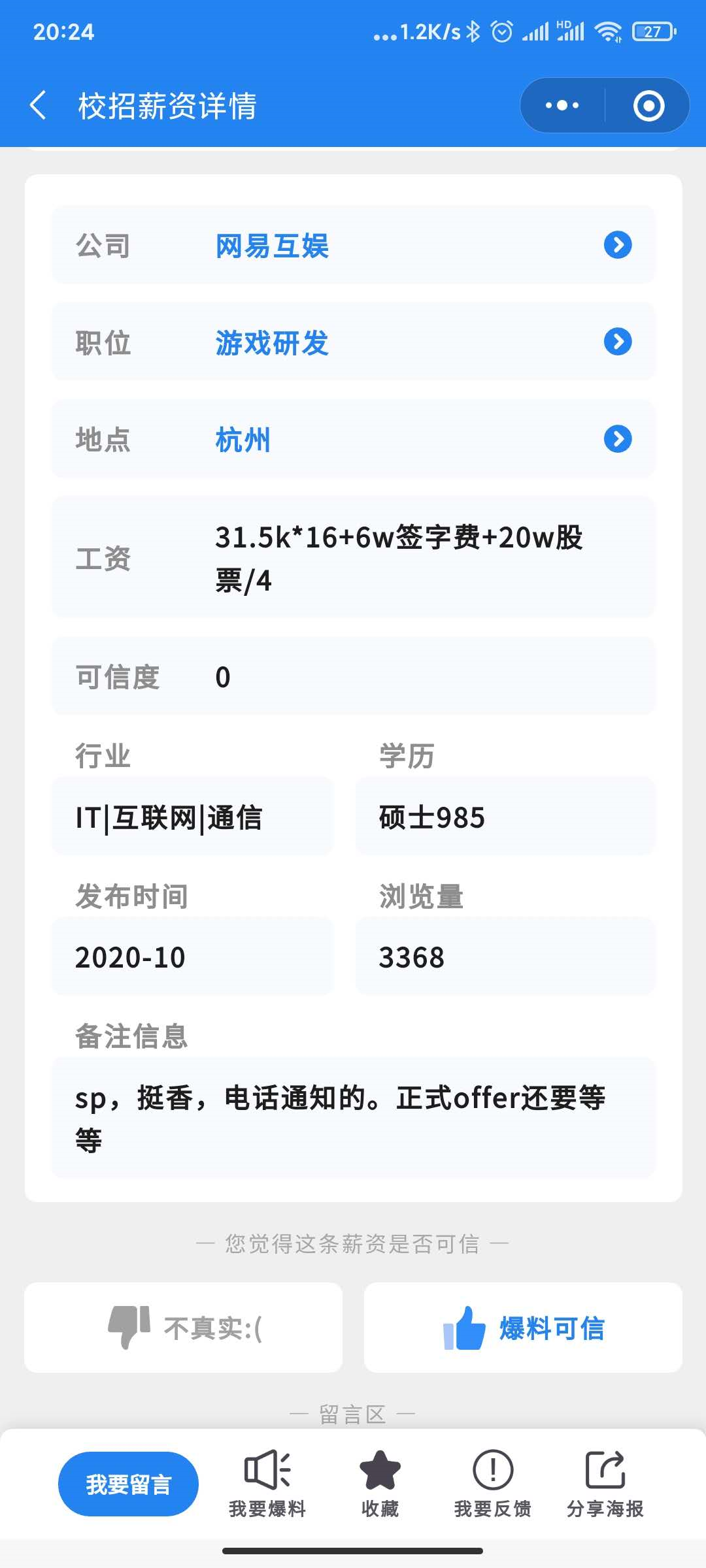Screen dimensions: 706x1568
Task: Open 校招薪资详情 title area
Action: coord(167,105)
